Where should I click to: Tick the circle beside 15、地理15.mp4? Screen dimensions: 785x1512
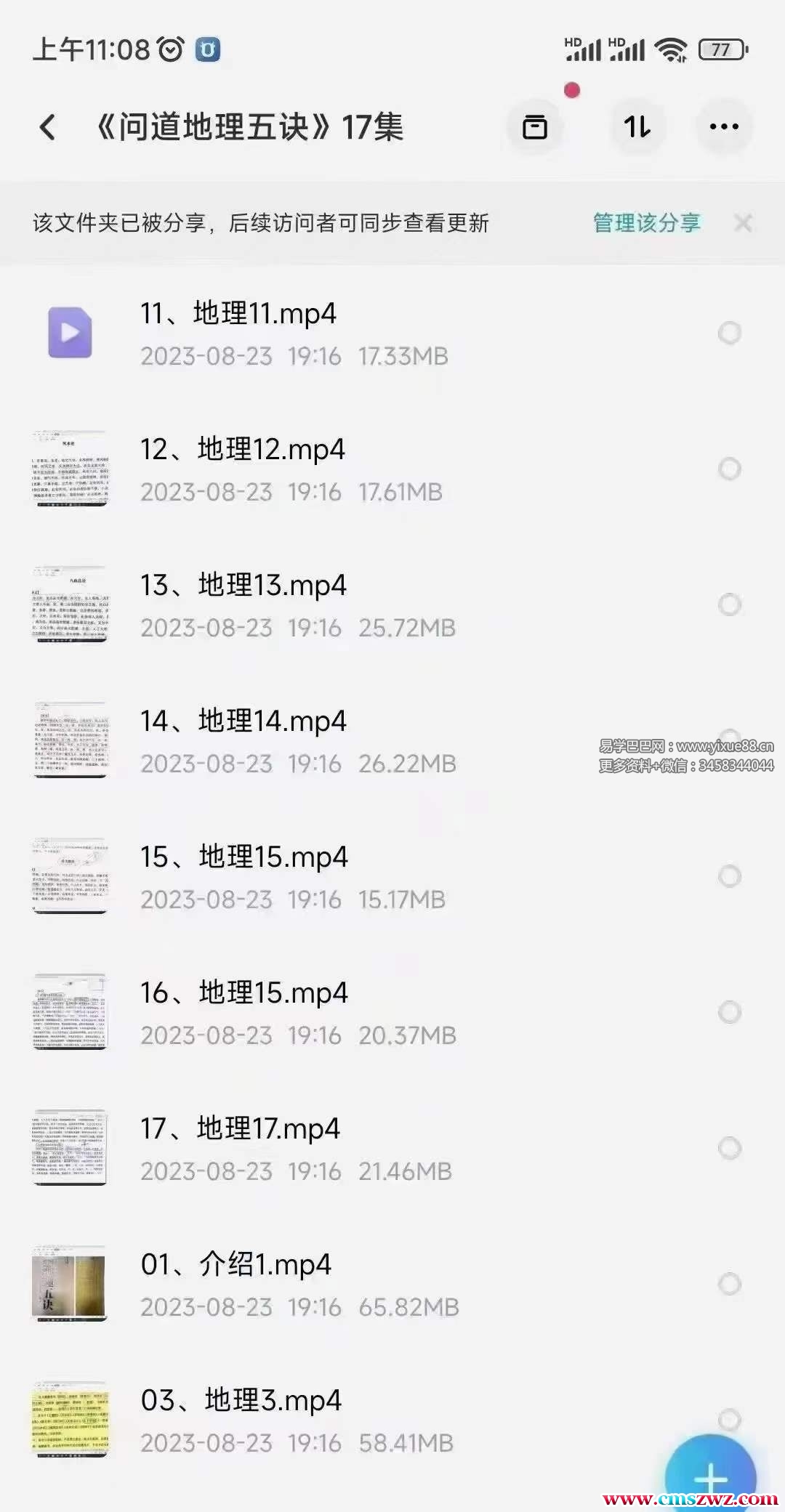pyautogui.click(x=729, y=876)
